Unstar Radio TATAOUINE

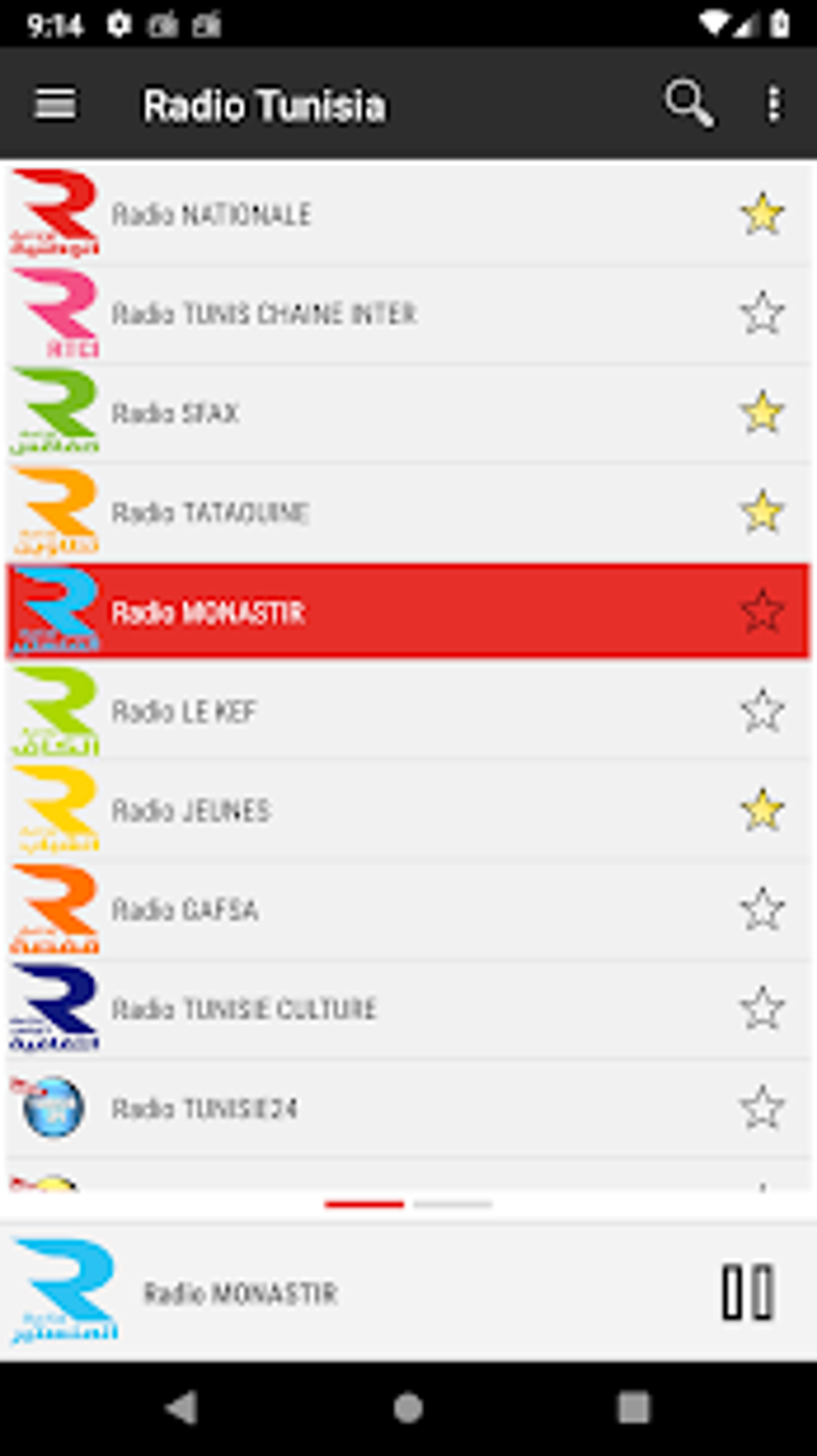(x=762, y=512)
